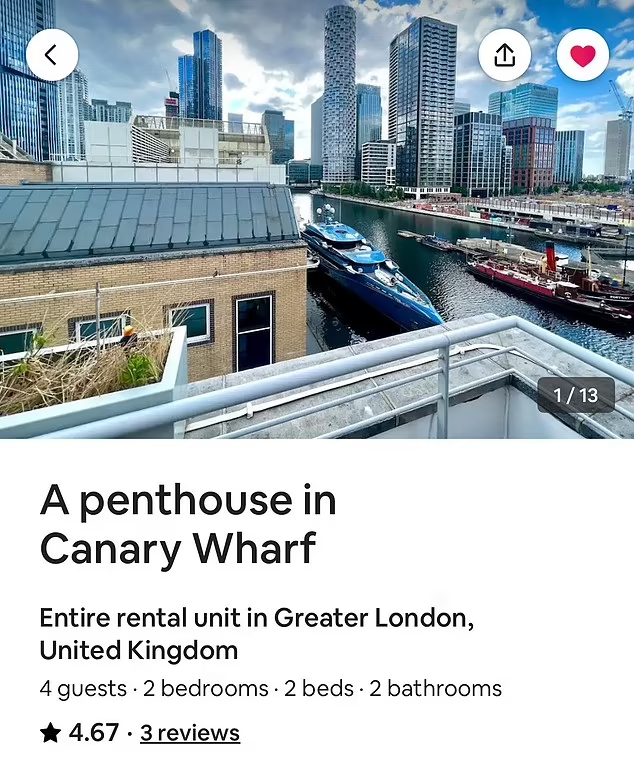Viewport: 634px width, 765px height.
Task: Share this Canary Wharf listing
Action: pos(505,55)
